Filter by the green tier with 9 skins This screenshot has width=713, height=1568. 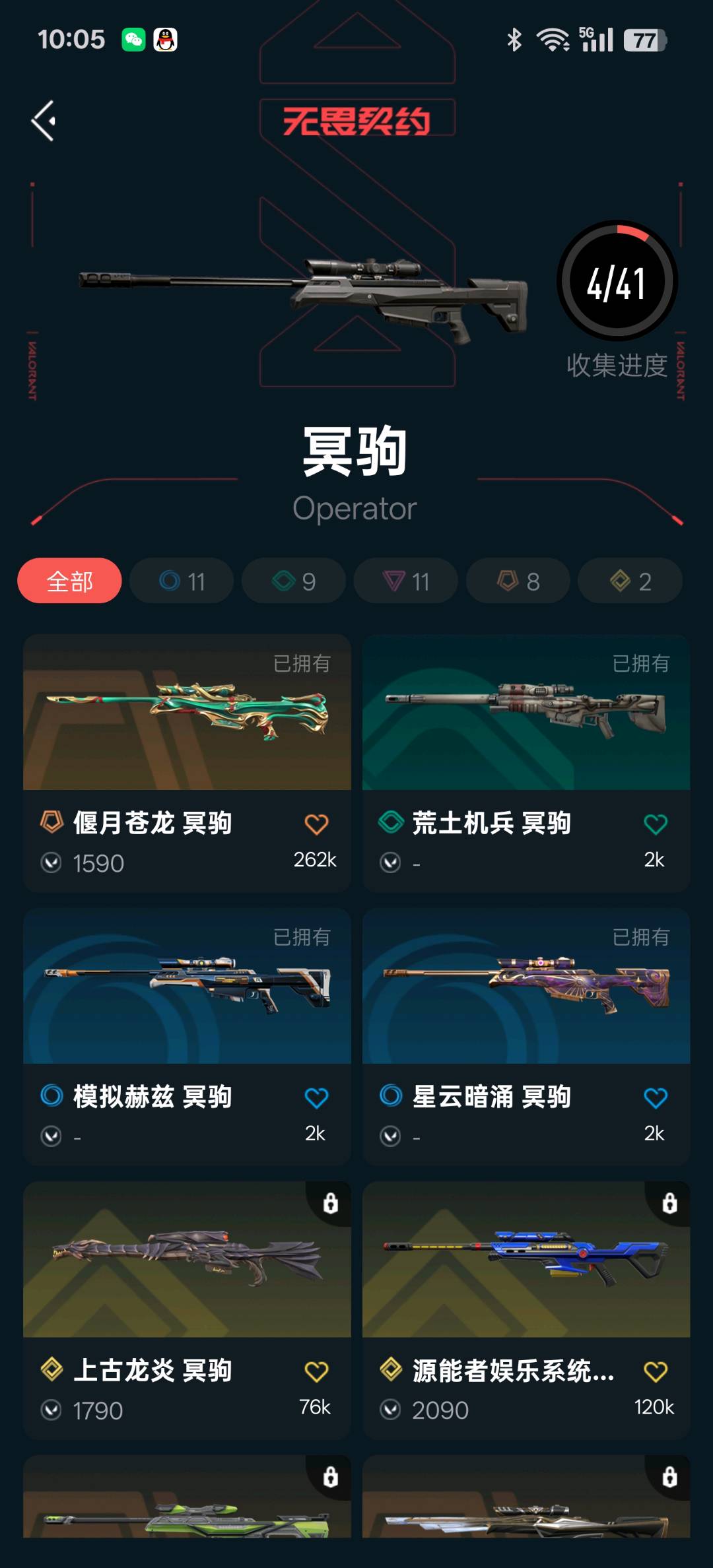[x=294, y=581]
